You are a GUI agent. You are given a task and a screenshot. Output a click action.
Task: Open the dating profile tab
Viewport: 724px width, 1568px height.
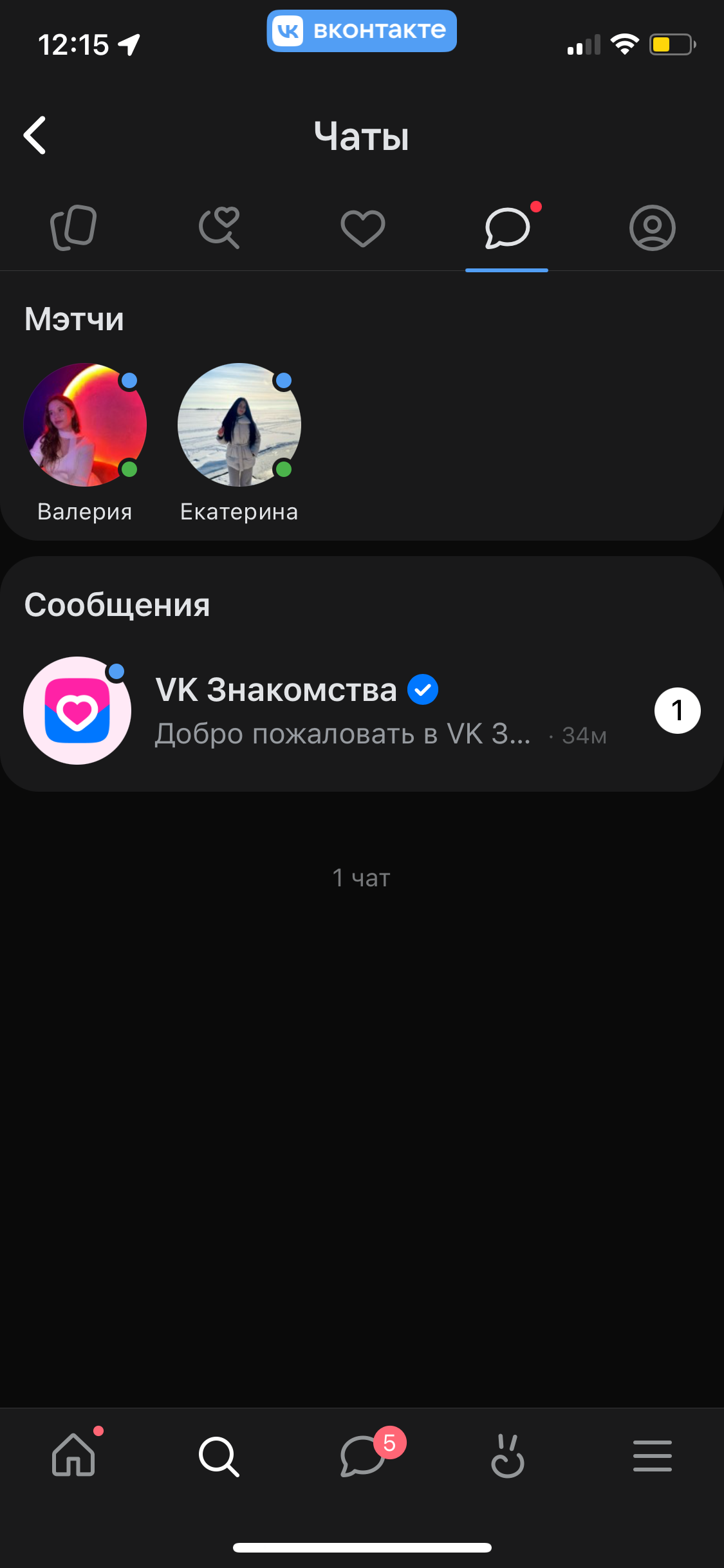[652, 228]
